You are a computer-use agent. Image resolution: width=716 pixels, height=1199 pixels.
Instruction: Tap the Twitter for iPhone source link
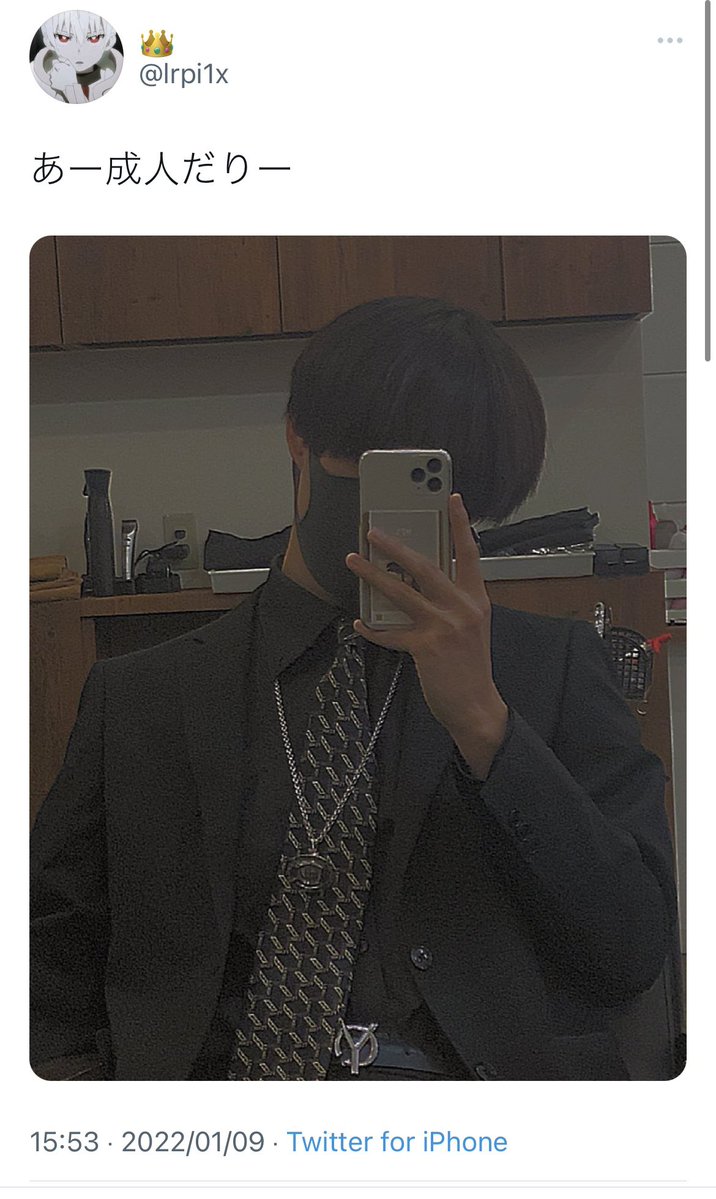(397, 1142)
